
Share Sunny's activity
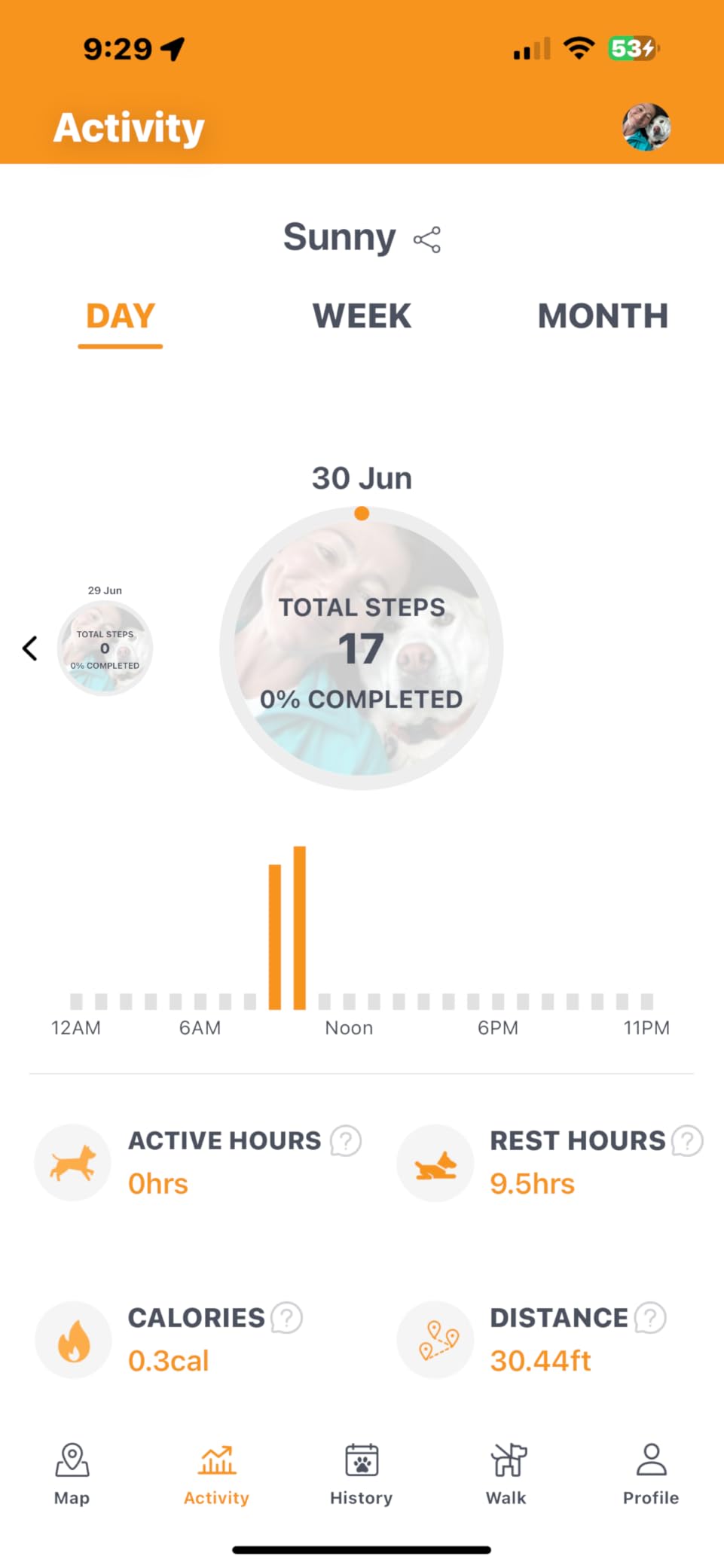[427, 239]
